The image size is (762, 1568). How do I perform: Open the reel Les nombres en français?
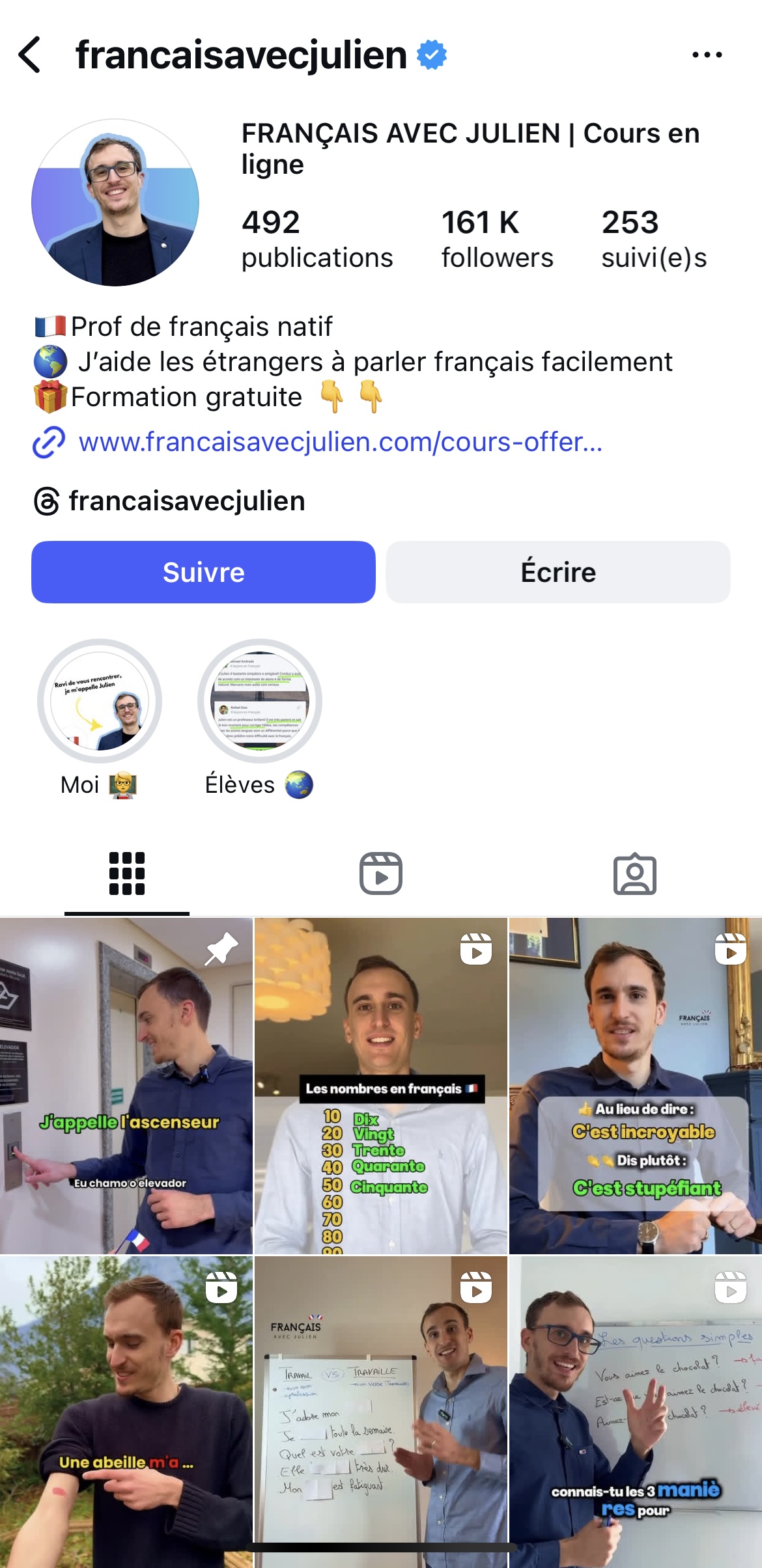(x=380, y=1086)
